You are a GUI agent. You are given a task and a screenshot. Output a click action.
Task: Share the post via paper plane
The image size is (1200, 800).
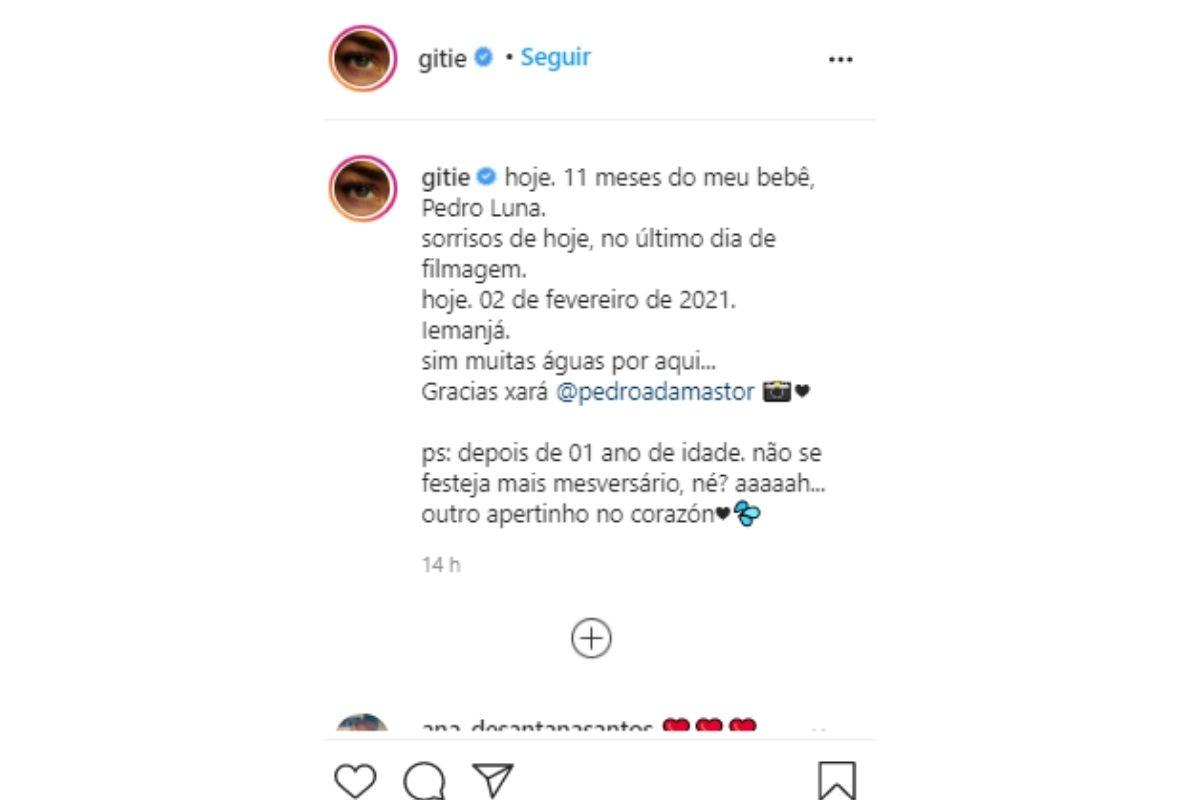point(493,781)
